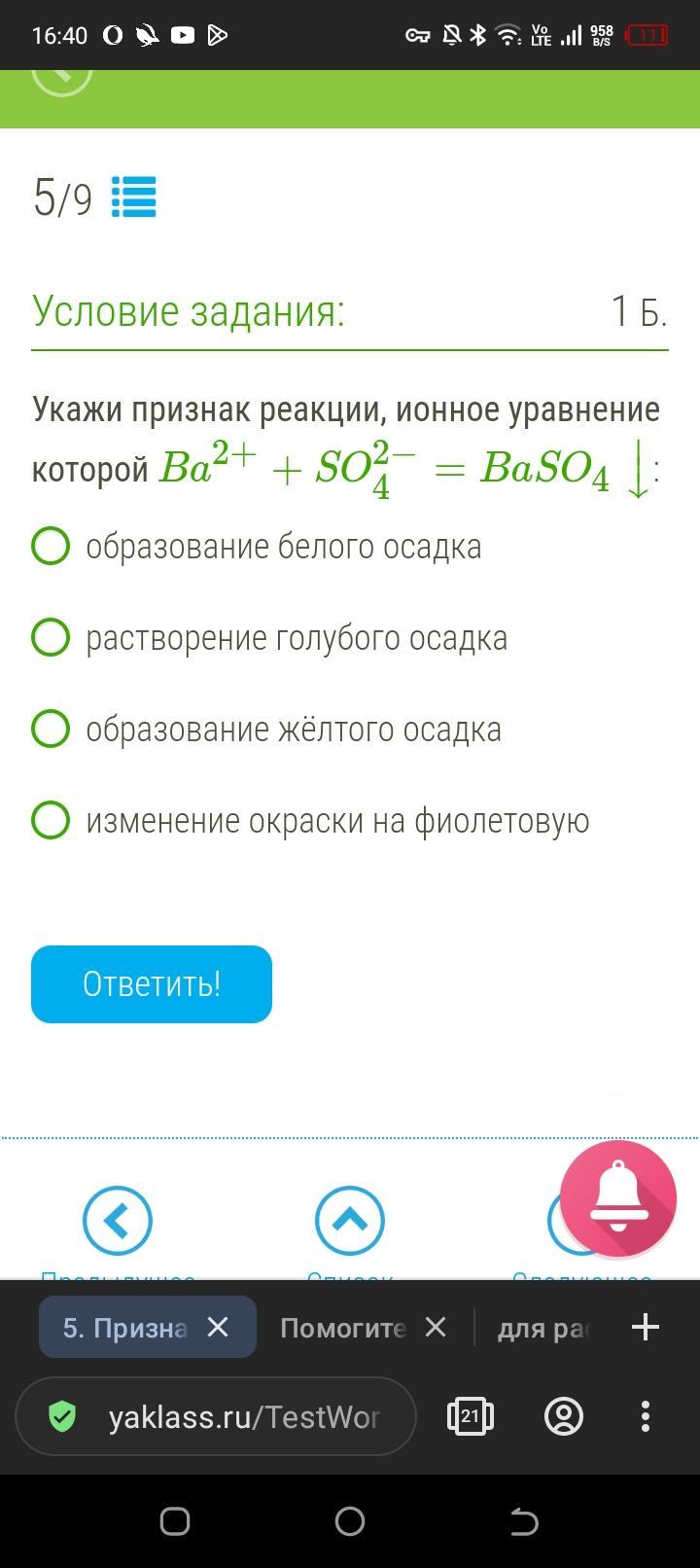Tap the yaklass.ru address bar

(216, 1416)
